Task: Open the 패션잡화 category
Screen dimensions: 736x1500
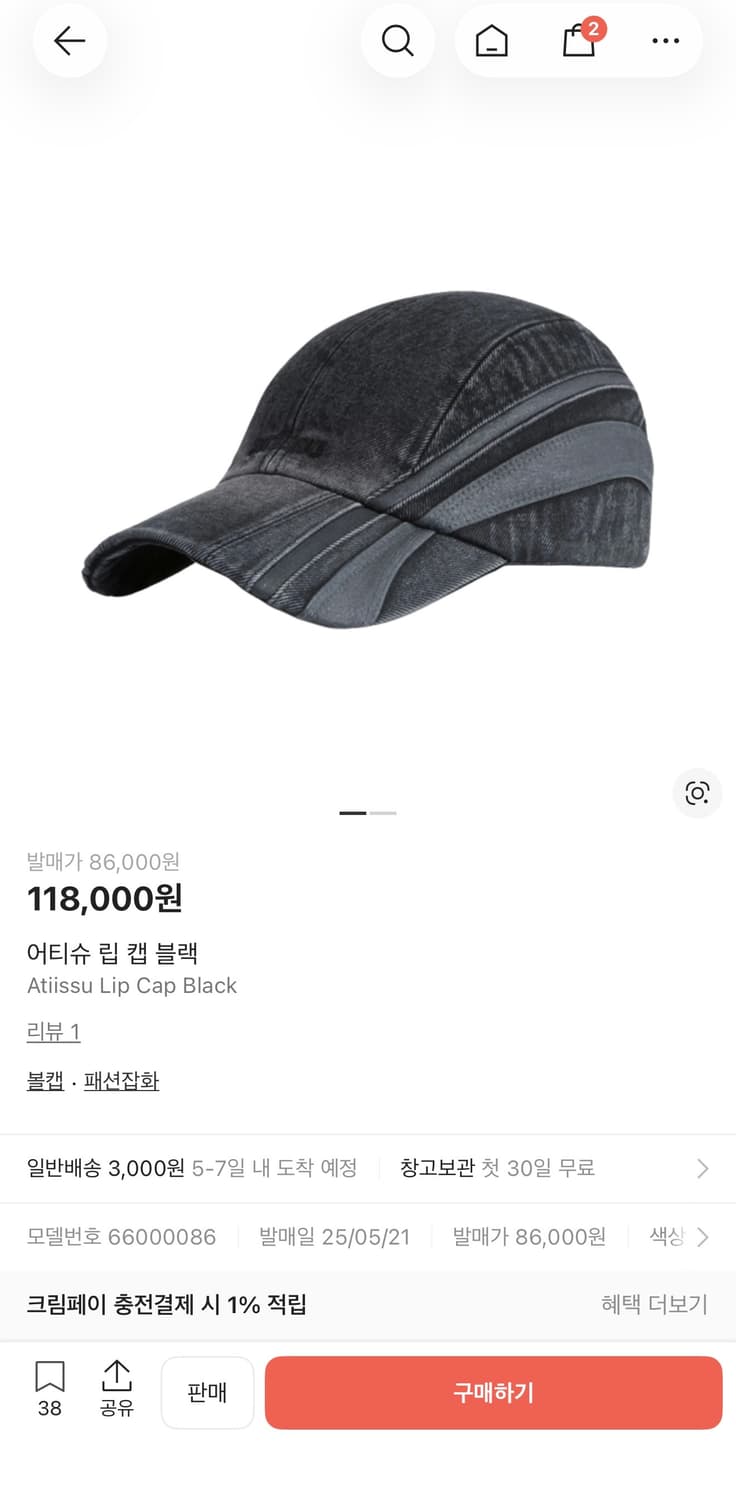Action: pyautogui.click(x=121, y=1081)
